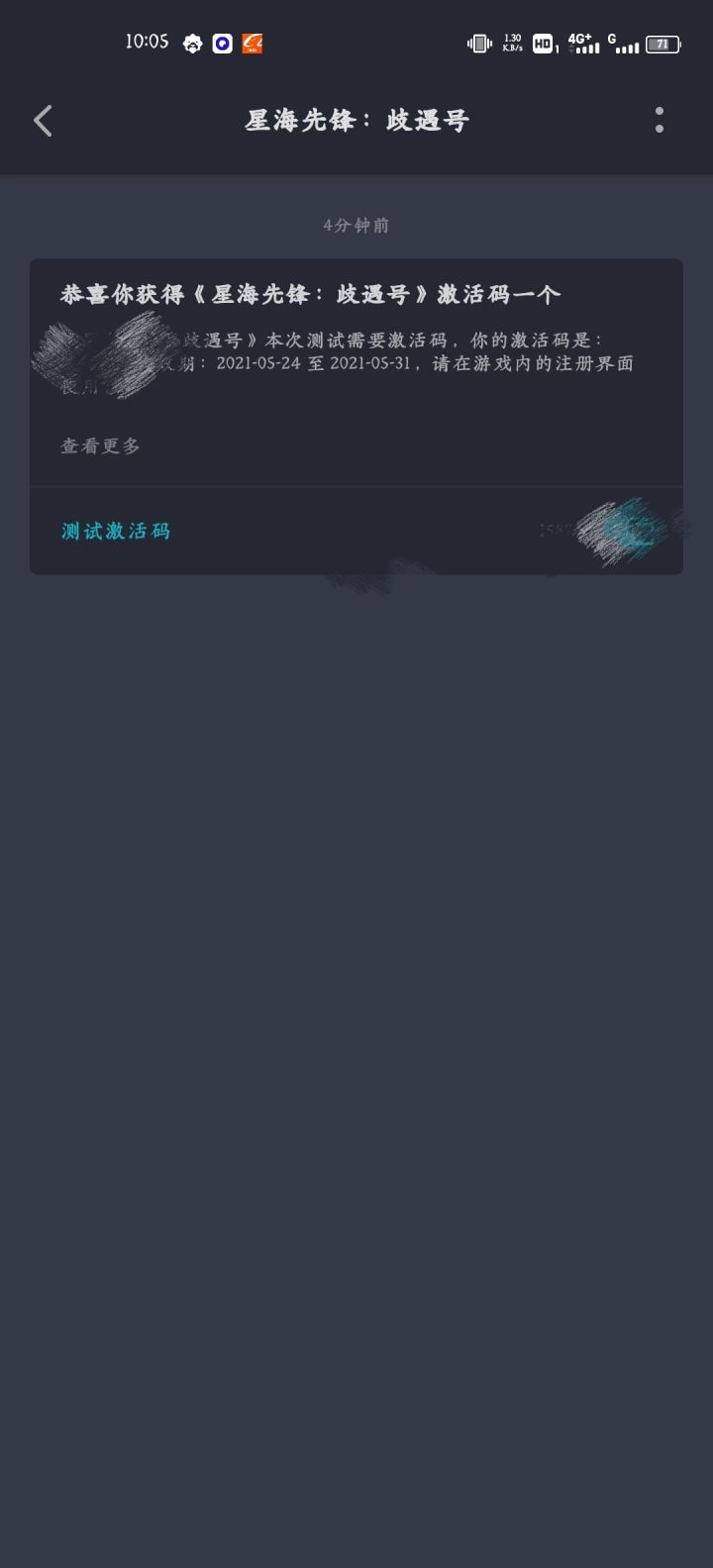Image resolution: width=713 pixels, height=1568 pixels.
Task: Tap the vibrate mode icon in status bar
Action: pyautogui.click(x=478, y=43)
